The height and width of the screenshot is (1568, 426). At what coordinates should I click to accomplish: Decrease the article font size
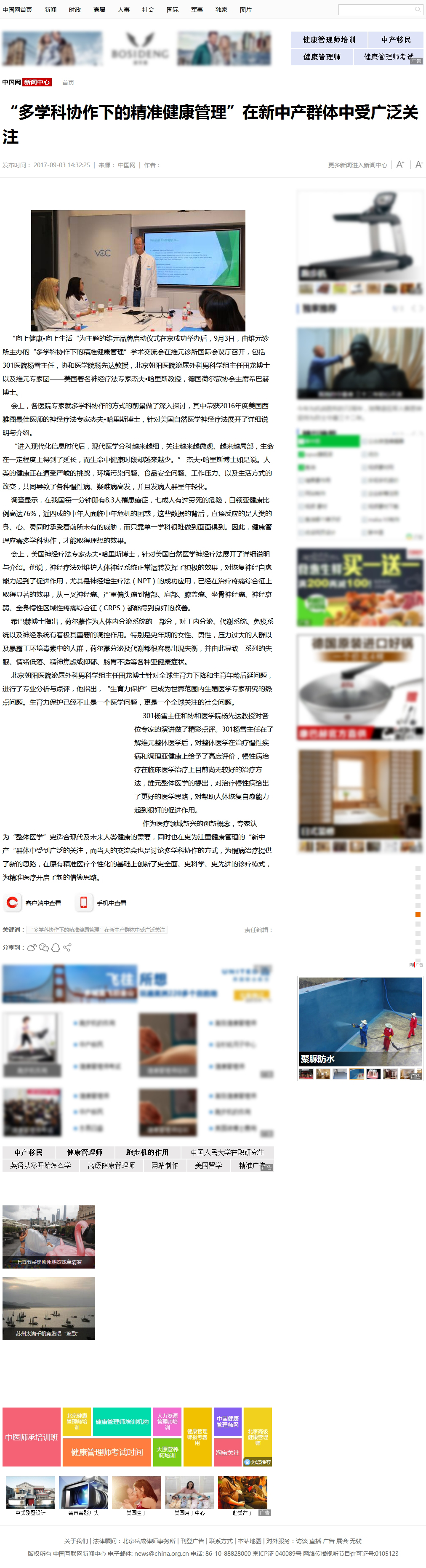(x=419, y=164)
